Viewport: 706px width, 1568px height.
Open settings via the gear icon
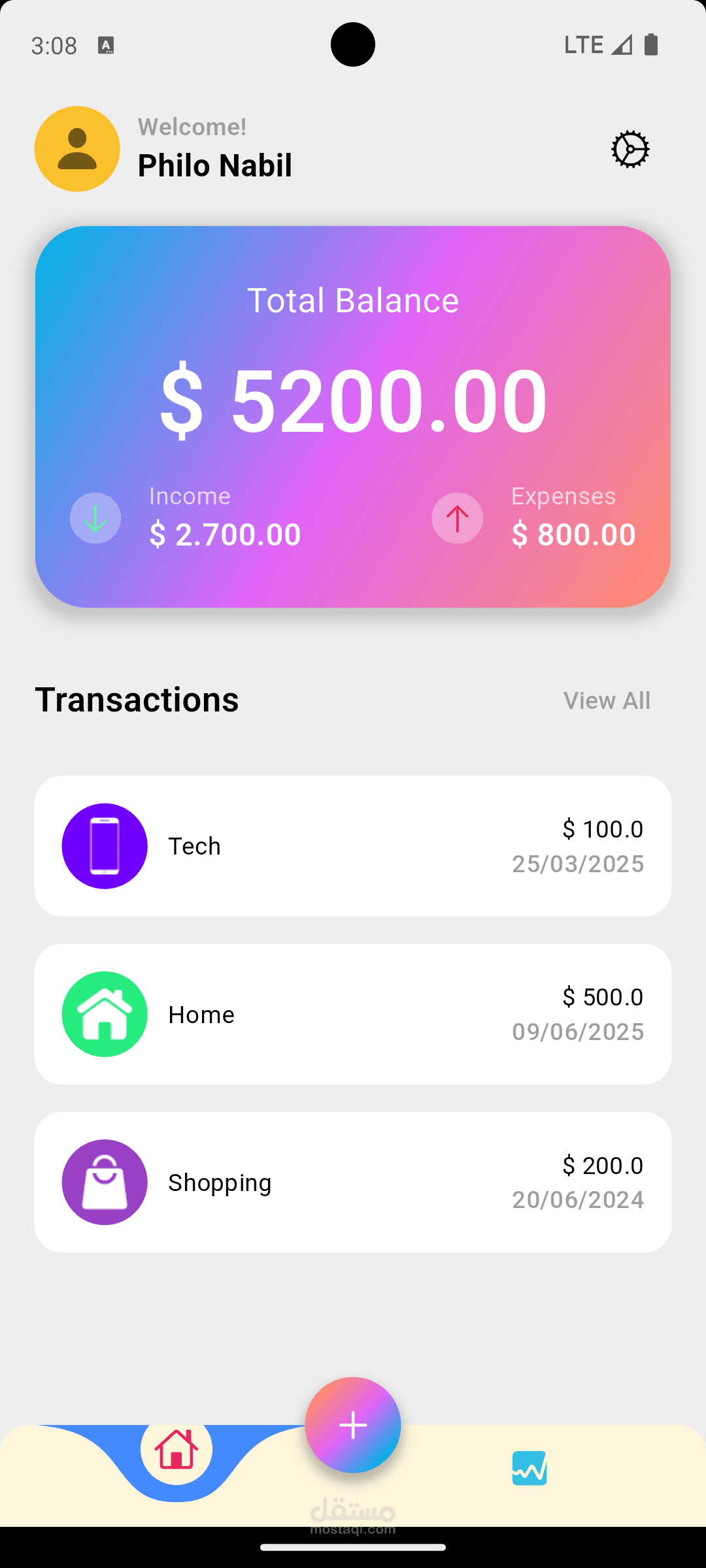pyautogui.click(x=630, y=150)
